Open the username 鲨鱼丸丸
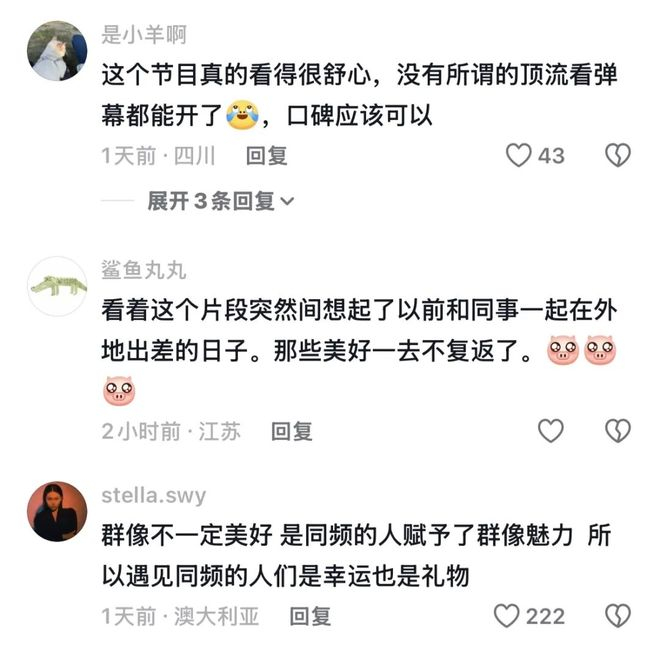The image size is (660, 645). coord(144,271)
